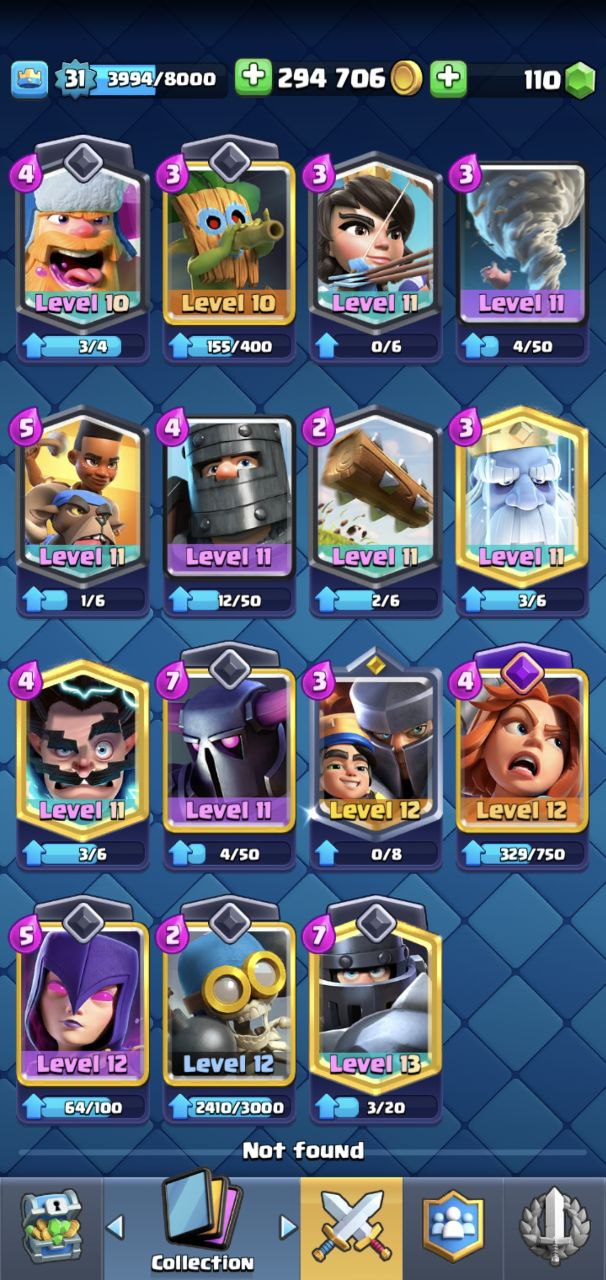Image resolution: width=606 pixels, height=1280 pixels.
Task: Open the Electro Wizard card
Action: point(82,763)
